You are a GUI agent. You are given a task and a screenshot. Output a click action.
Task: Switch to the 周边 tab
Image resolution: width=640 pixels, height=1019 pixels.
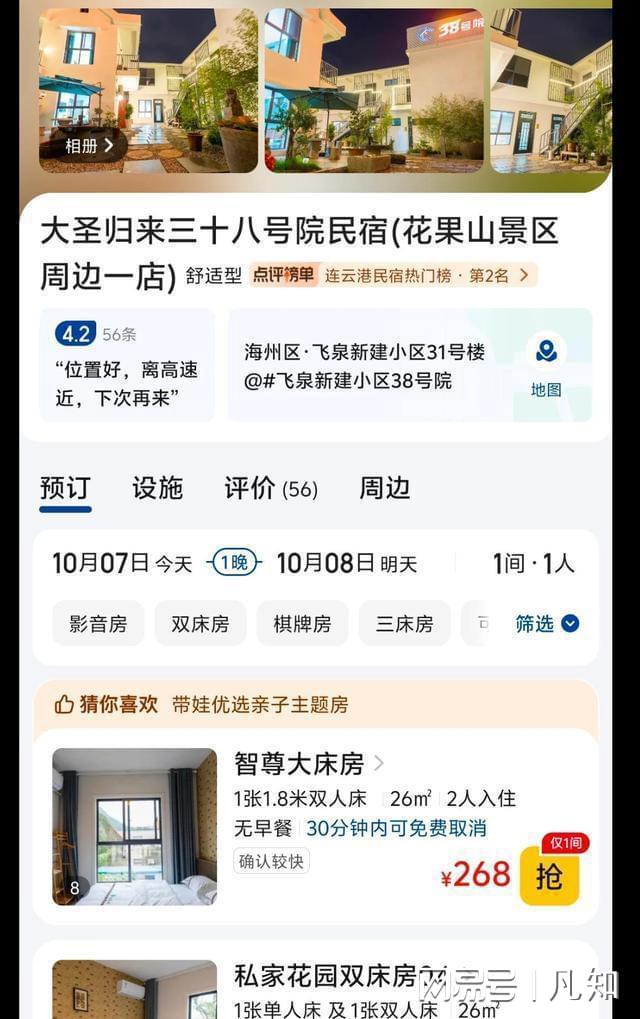point(385,488)
